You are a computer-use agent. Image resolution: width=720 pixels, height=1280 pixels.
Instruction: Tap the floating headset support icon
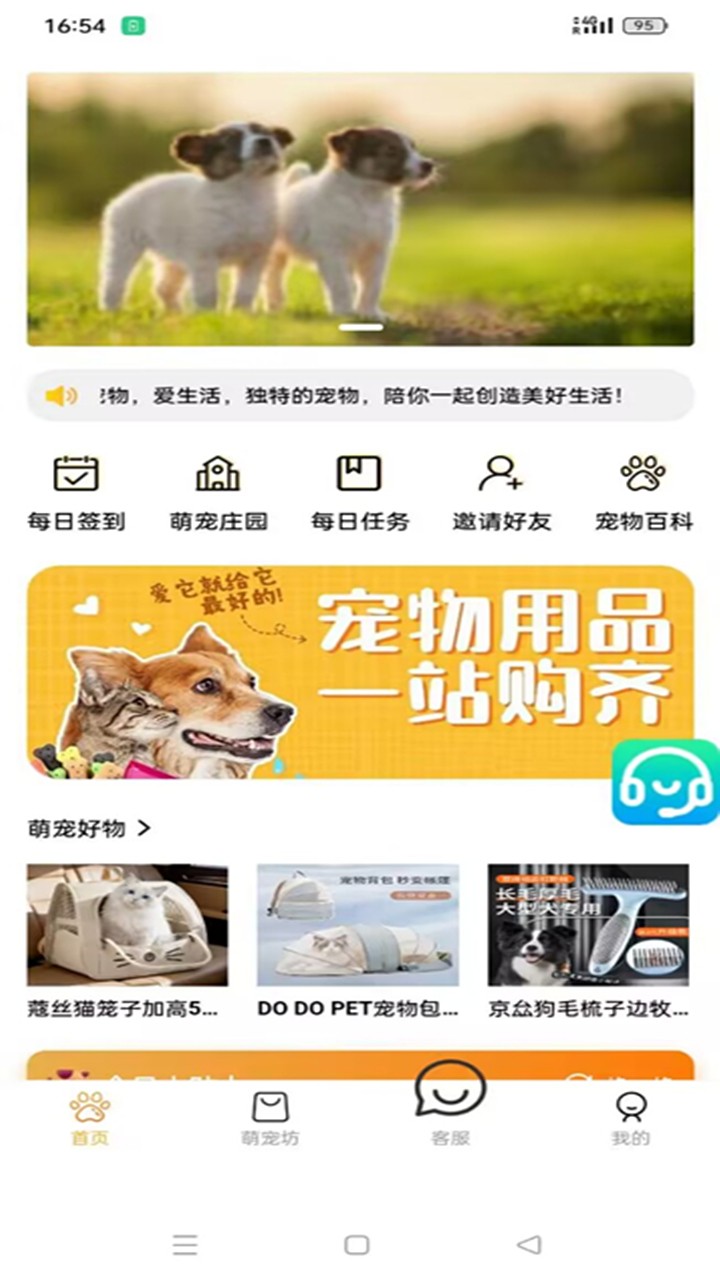665,783
